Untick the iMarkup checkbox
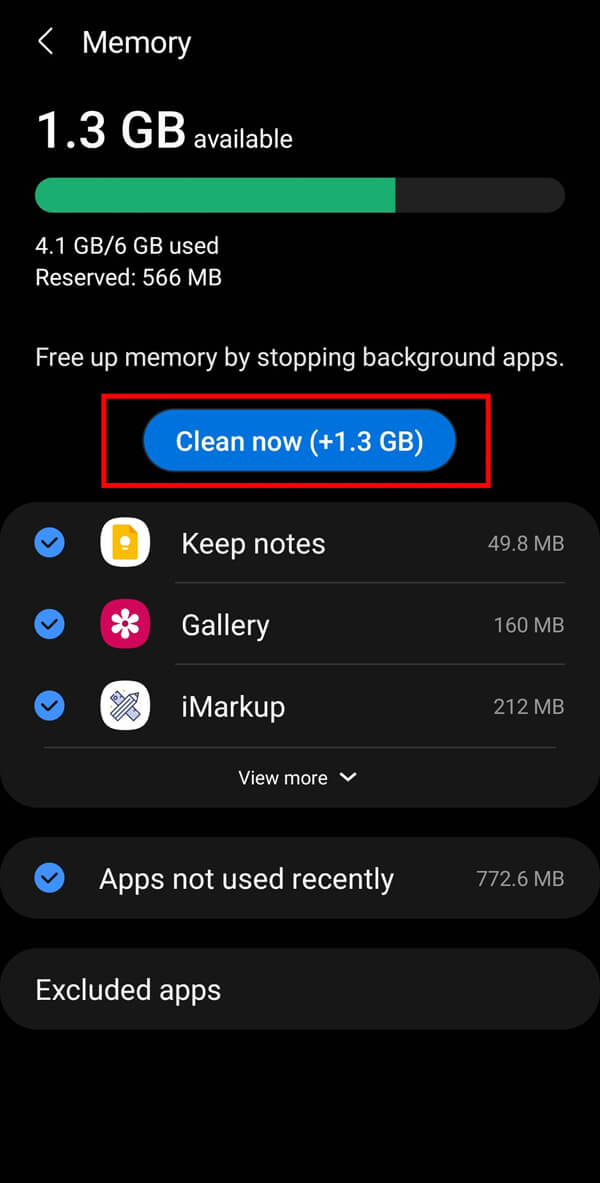Viewport: 600px width, 1183px height. [x=49, y=706]
